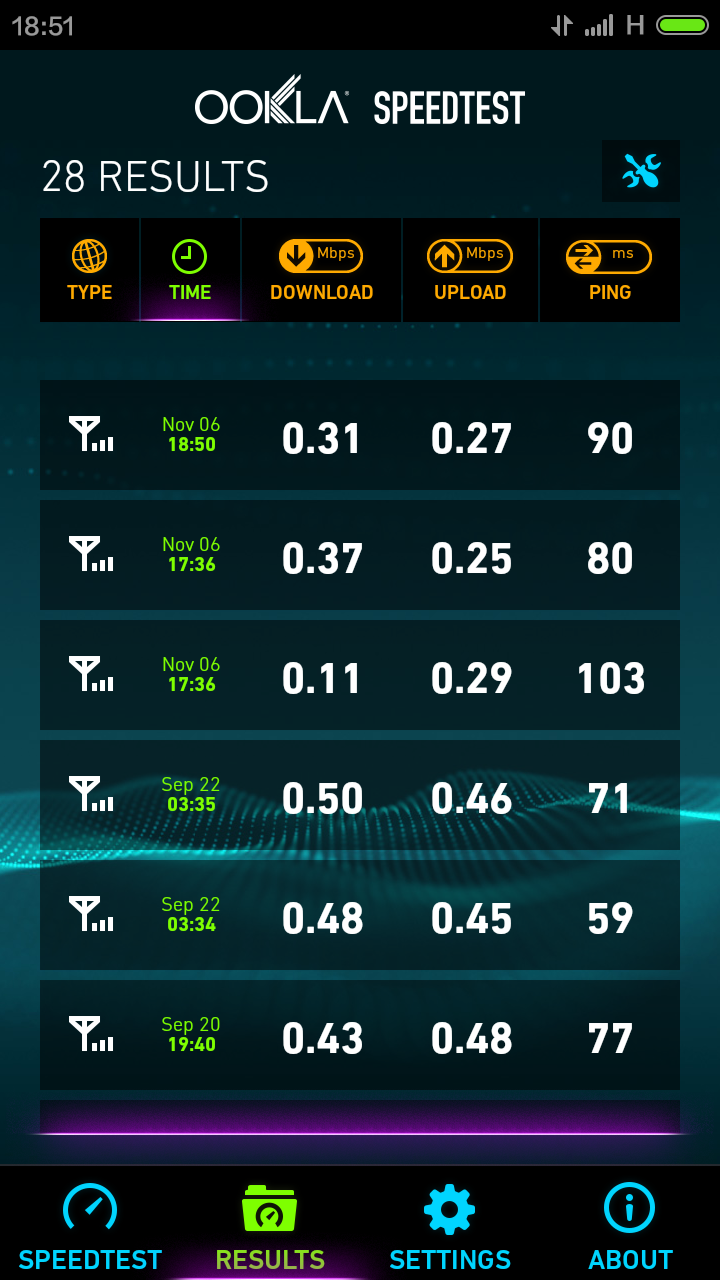The image size is (720, 1280).
Task: Open the Sep 20 19:40 result
Action: [360, 1035]
